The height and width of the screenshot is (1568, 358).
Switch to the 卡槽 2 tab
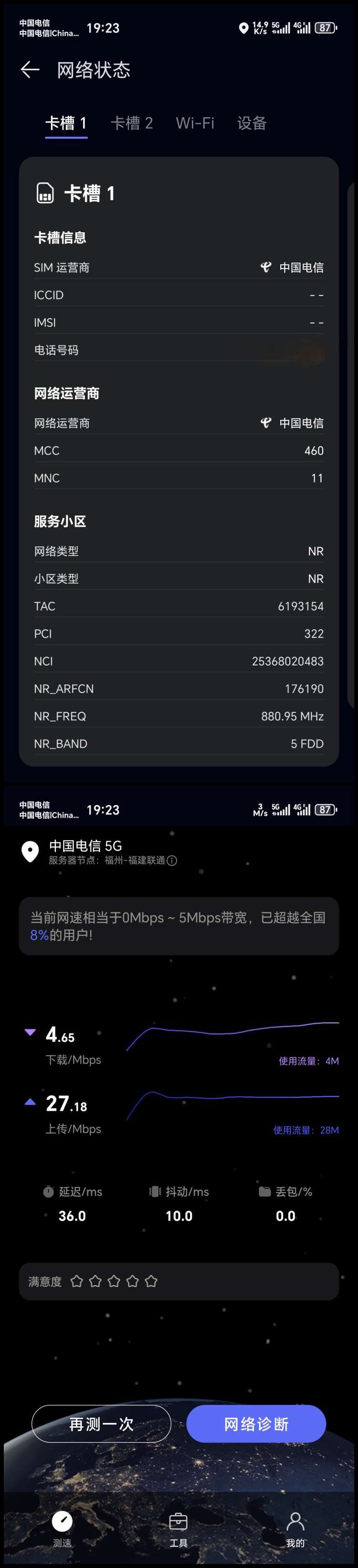(x=132, y=124)
